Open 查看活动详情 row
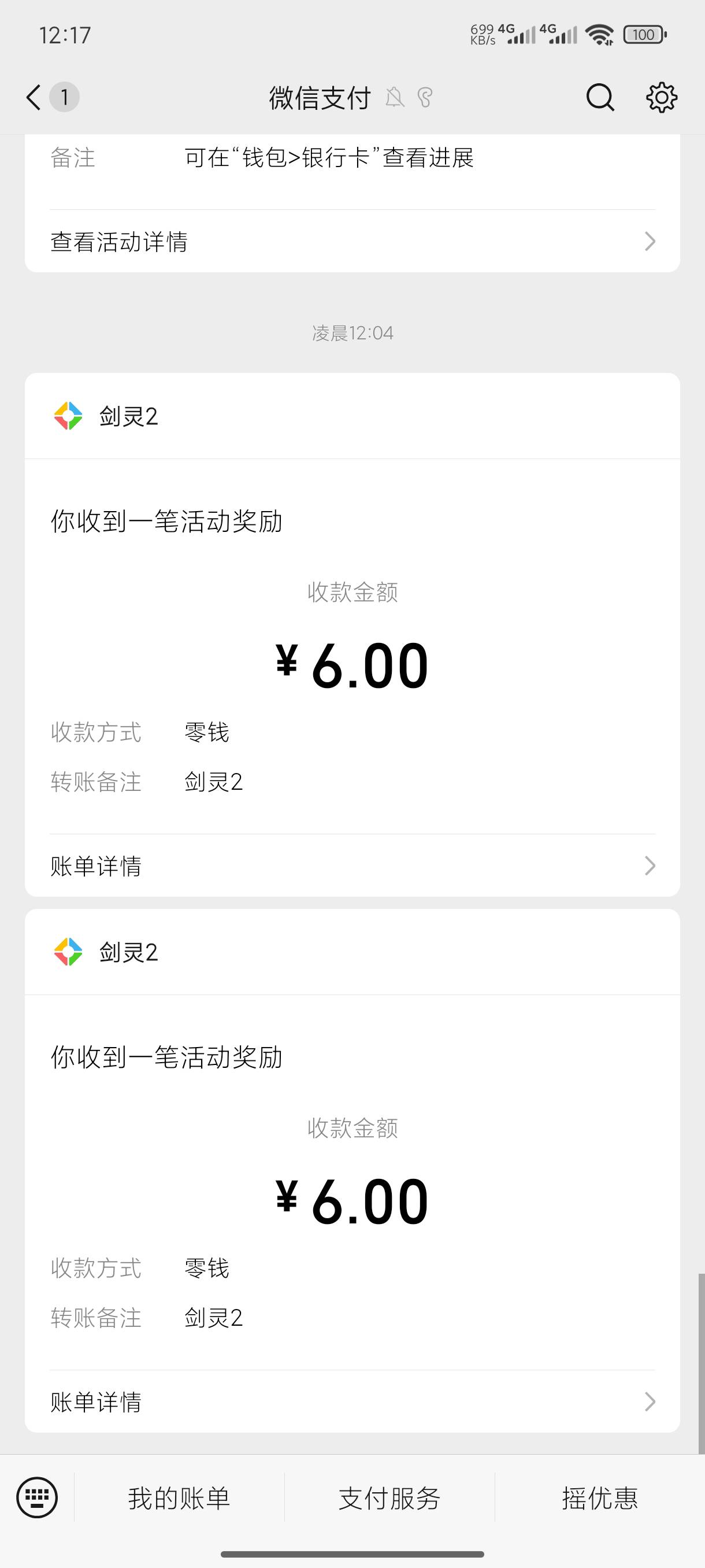This screenshot has height=1568, width=705. [352, 242]
